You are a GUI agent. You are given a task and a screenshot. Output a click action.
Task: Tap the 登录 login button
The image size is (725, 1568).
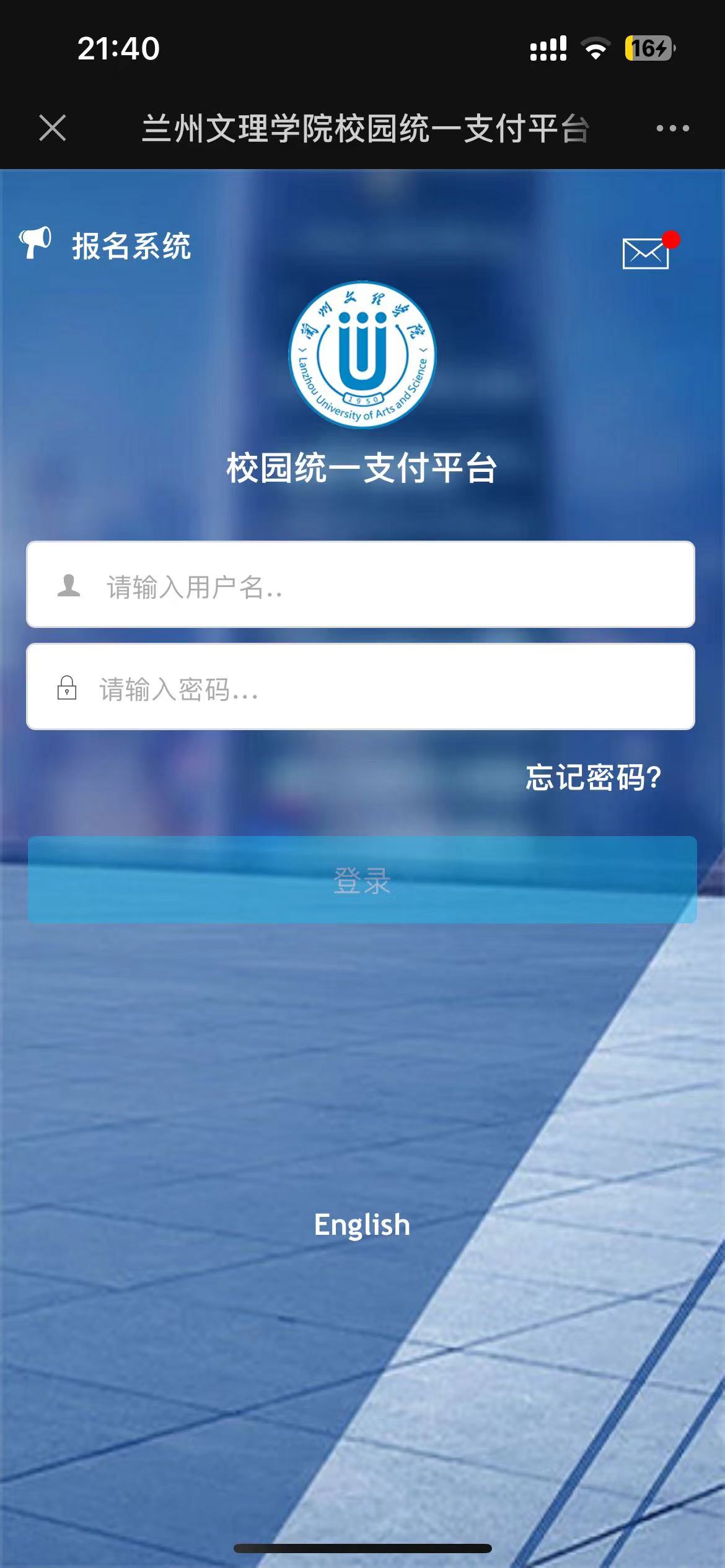[x=362, y=880]
